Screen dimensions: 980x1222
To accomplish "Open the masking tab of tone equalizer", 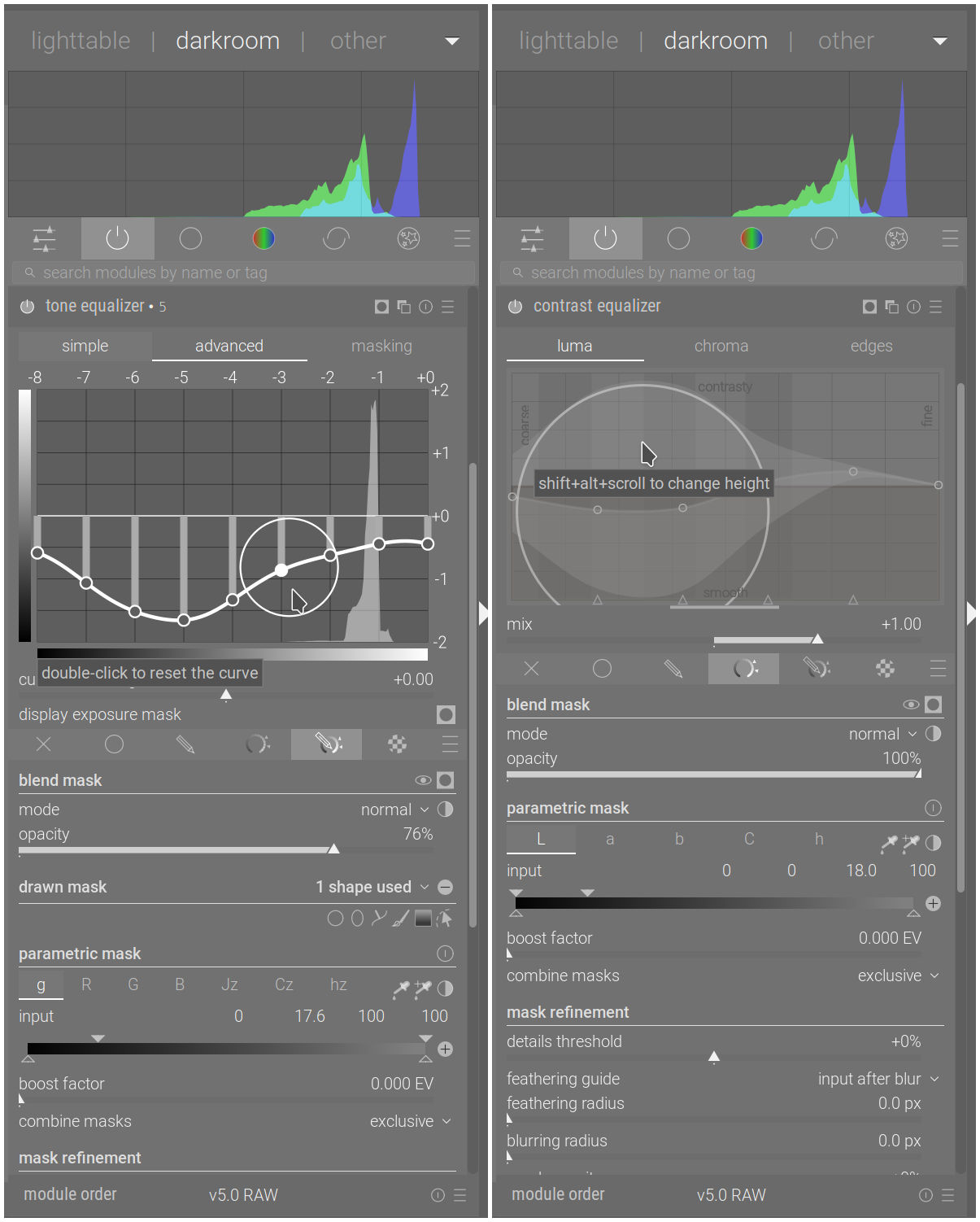I will (381, 346).
